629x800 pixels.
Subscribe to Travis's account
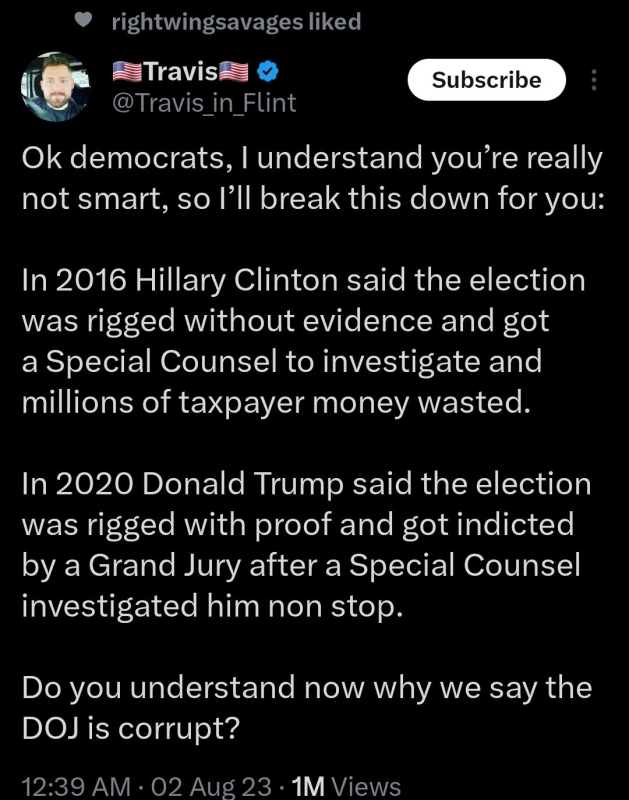coord(486,80)
